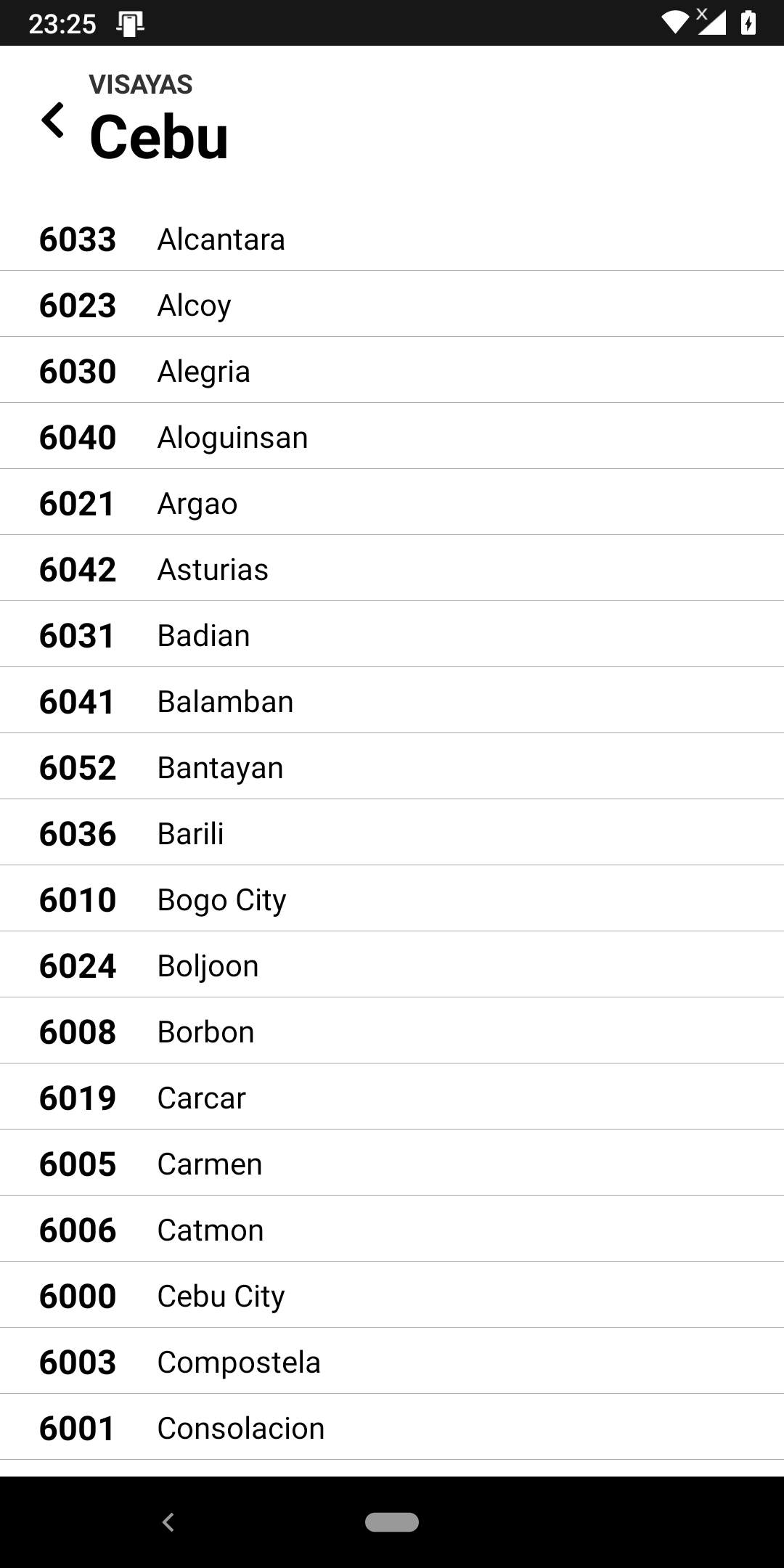
Task: Tap the Carmen 6005 row
Action: pyautogui.click(x=392, y=1163)
